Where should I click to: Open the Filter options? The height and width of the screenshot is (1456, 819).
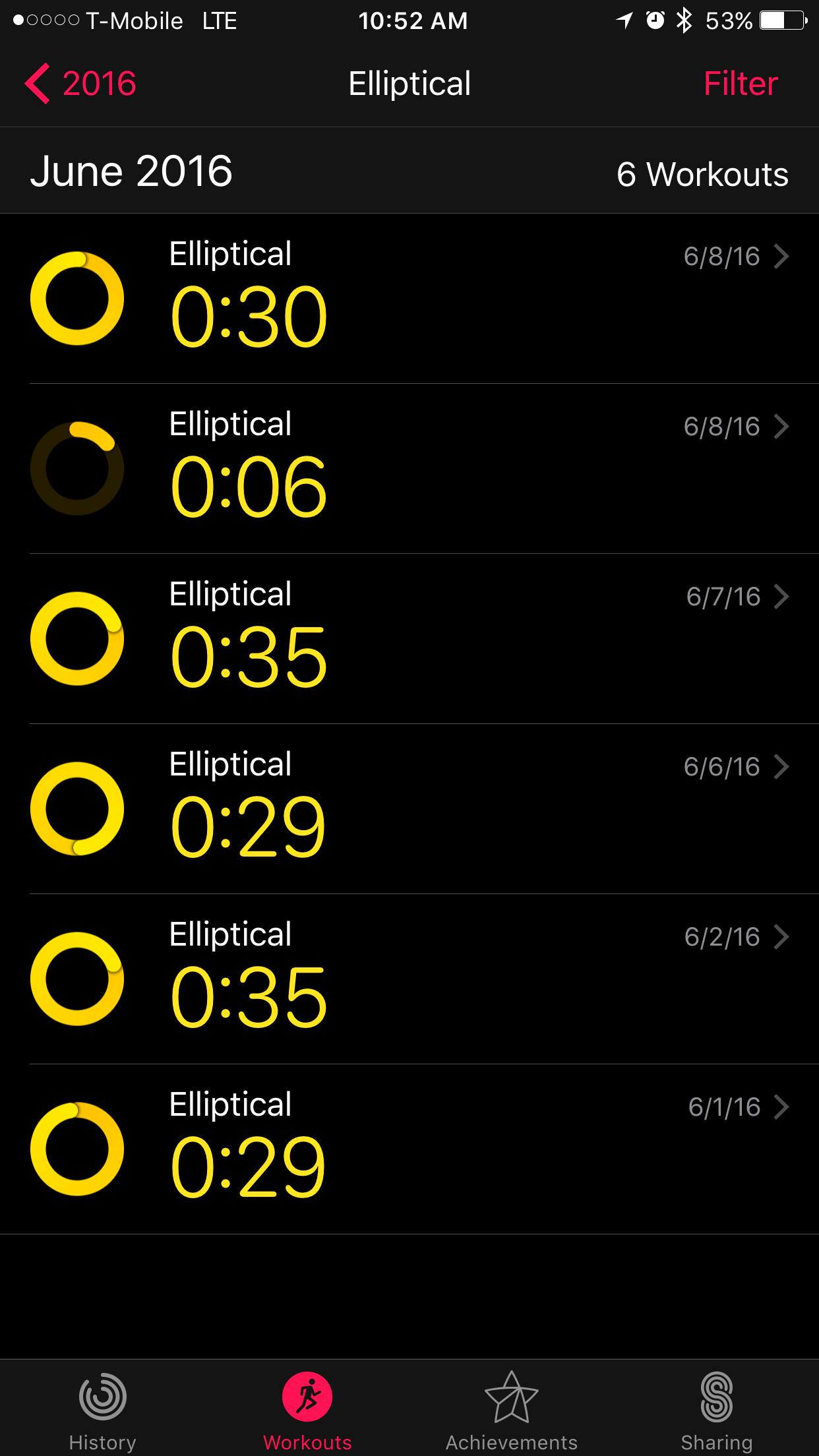(x=741, y=84)
